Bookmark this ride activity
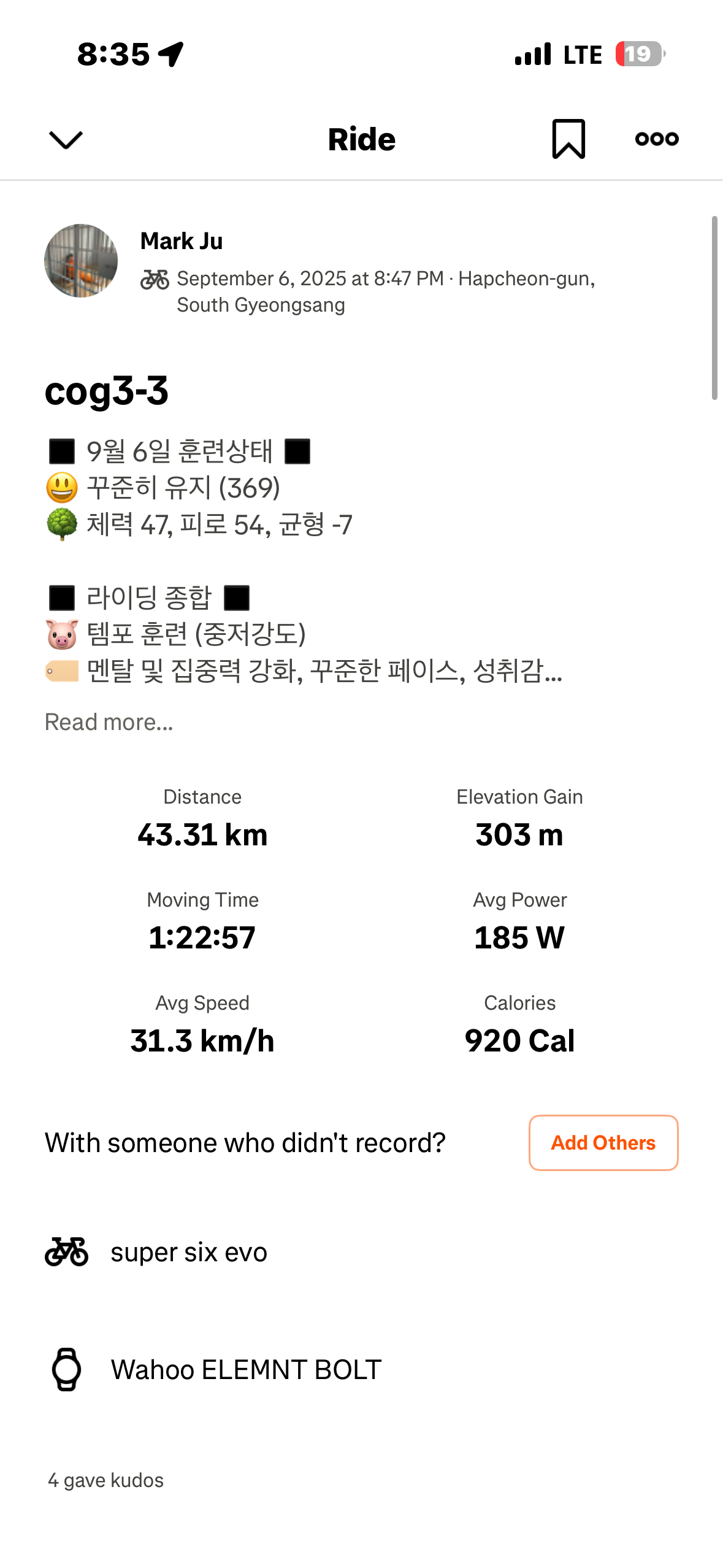 tap(568, 139)
